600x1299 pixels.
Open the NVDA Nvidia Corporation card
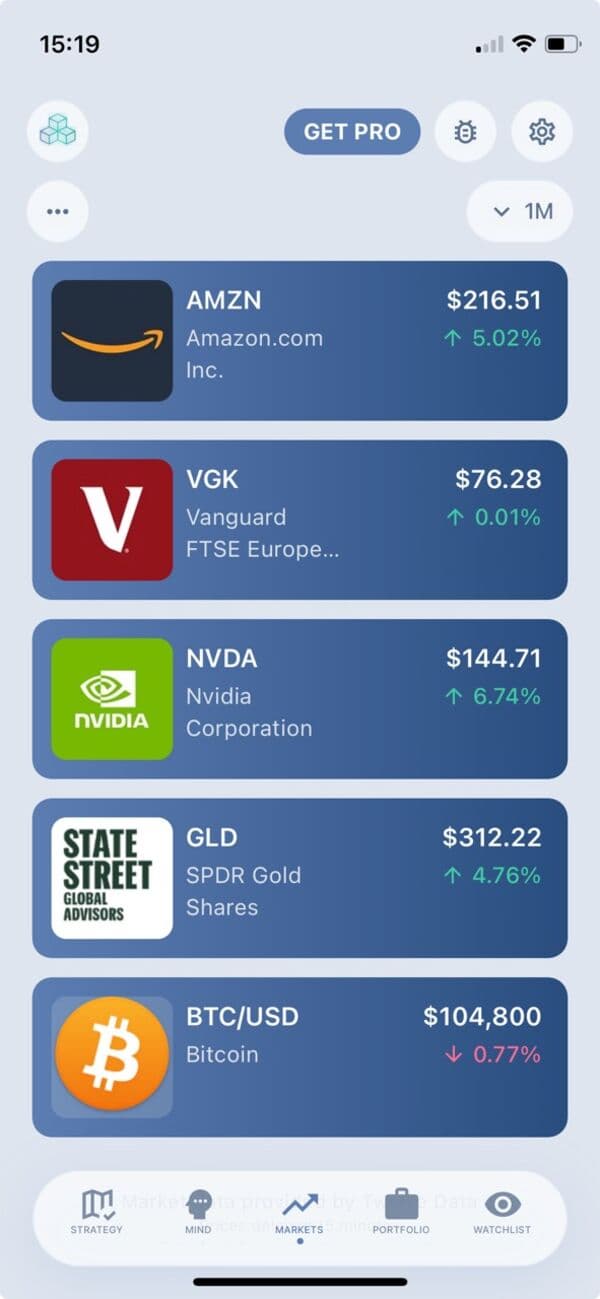tap(300, 698)
